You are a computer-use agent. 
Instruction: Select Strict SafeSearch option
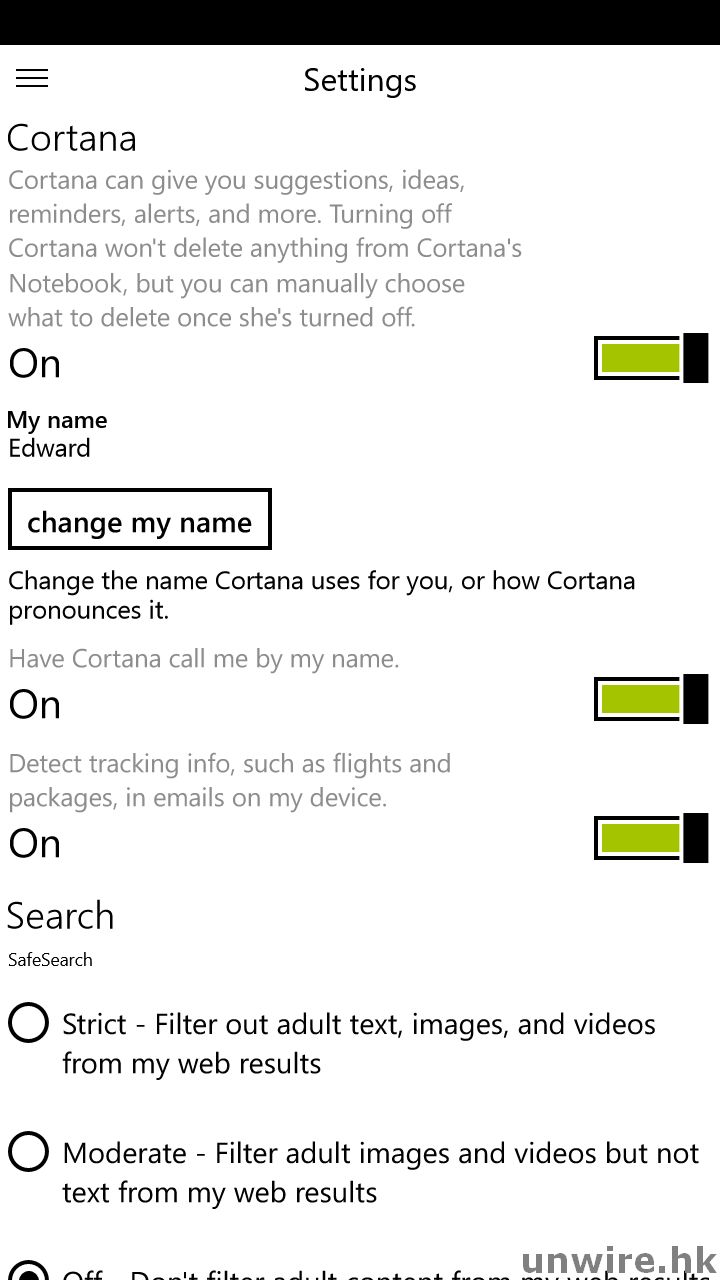(x=28, y=1023)
